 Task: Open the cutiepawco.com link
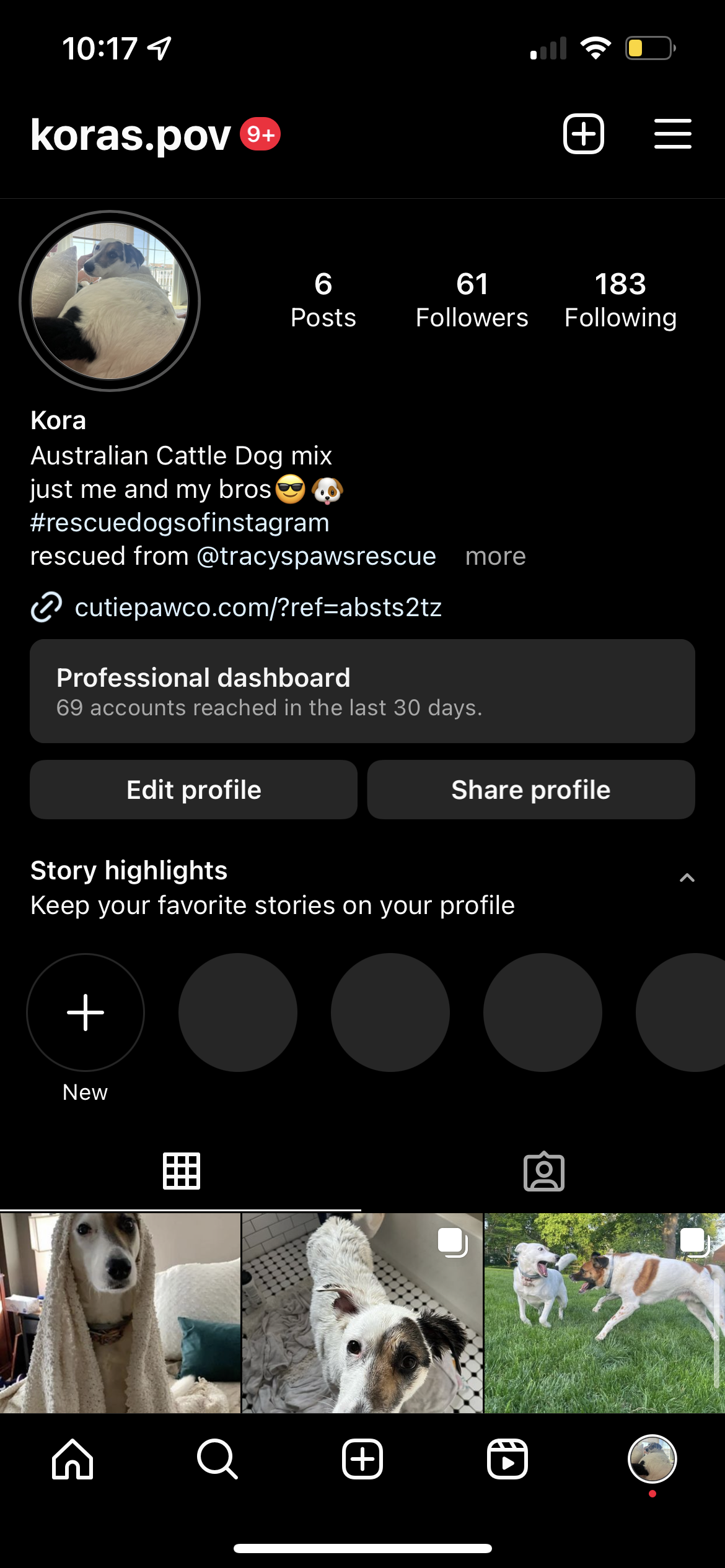coord(258,607)
